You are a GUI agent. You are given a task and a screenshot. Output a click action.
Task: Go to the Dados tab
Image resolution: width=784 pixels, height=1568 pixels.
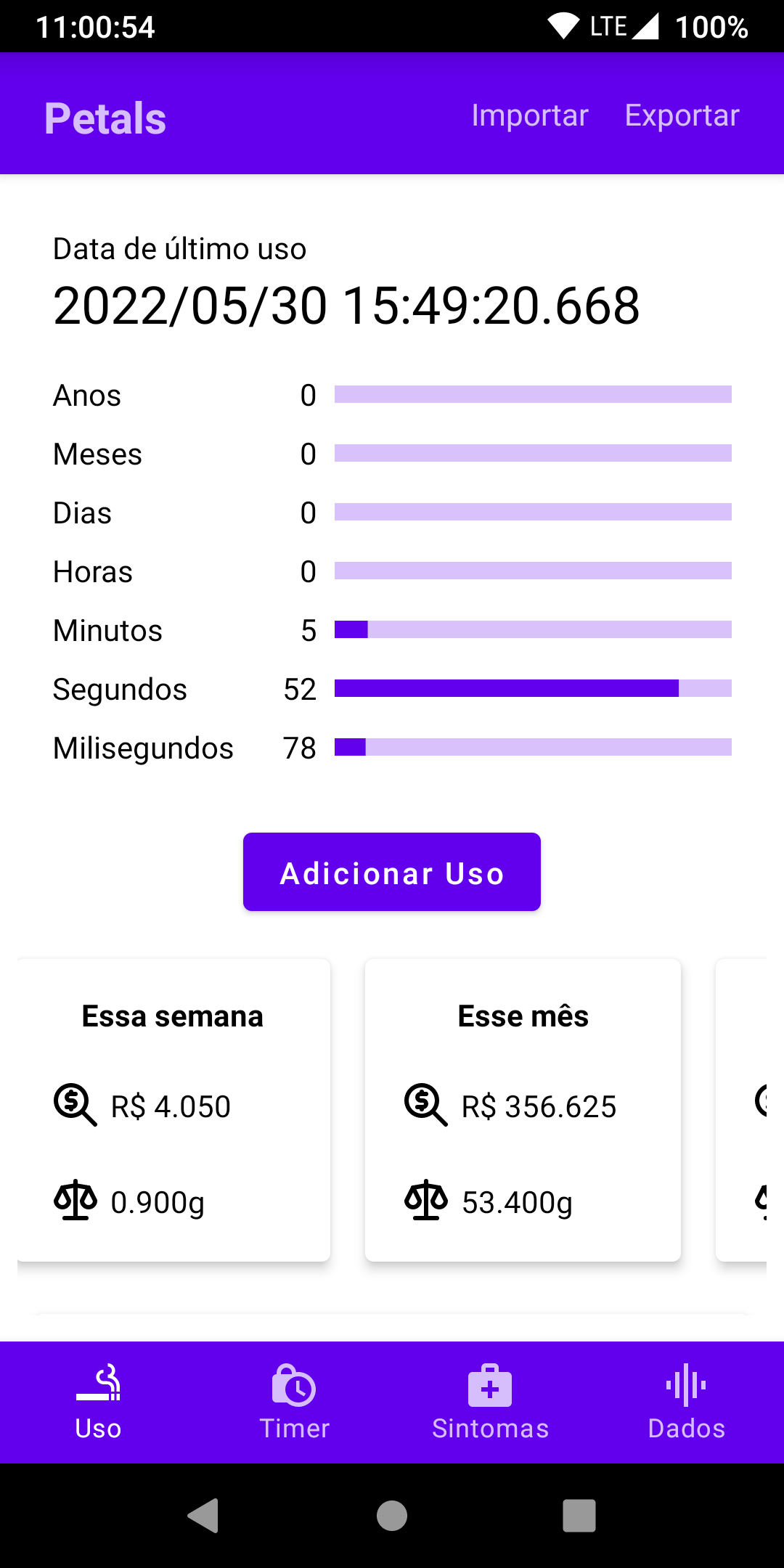click(x=686, y=1402)
